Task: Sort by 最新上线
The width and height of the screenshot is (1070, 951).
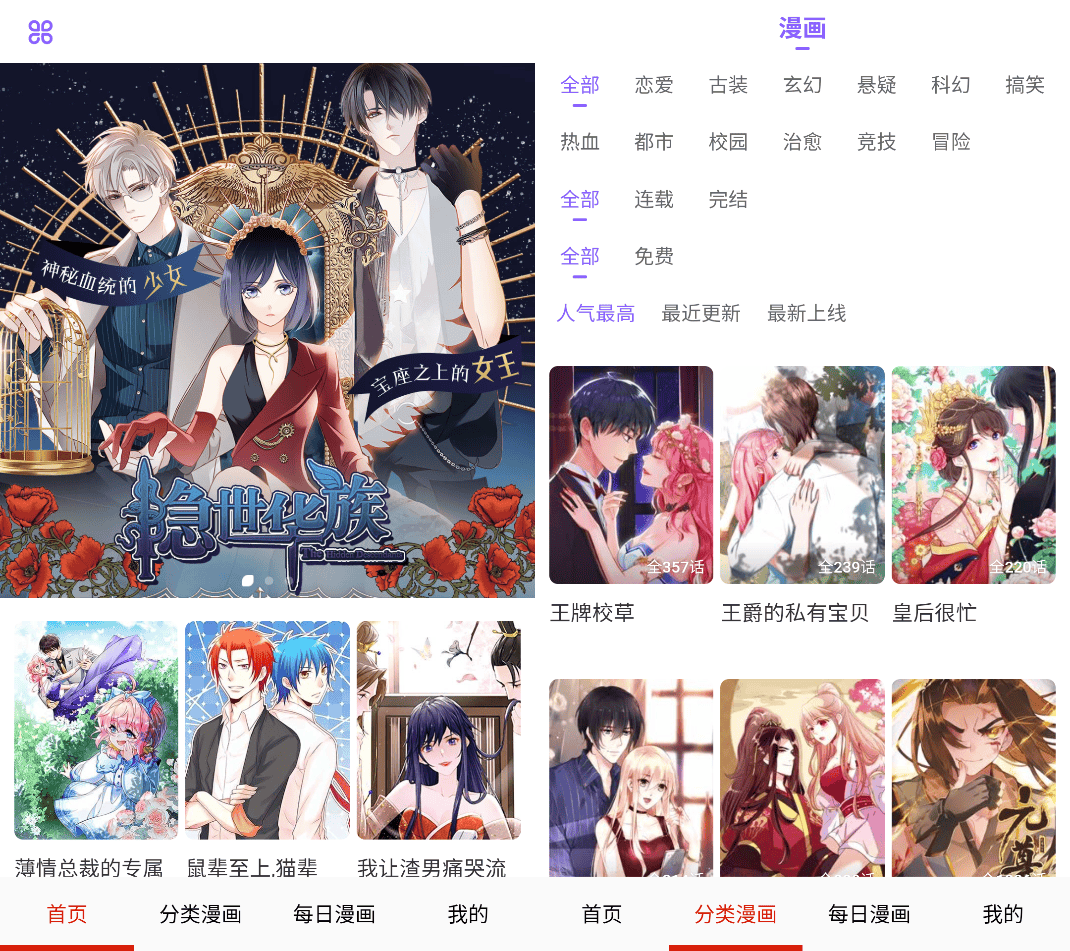Action: (806, 314)
